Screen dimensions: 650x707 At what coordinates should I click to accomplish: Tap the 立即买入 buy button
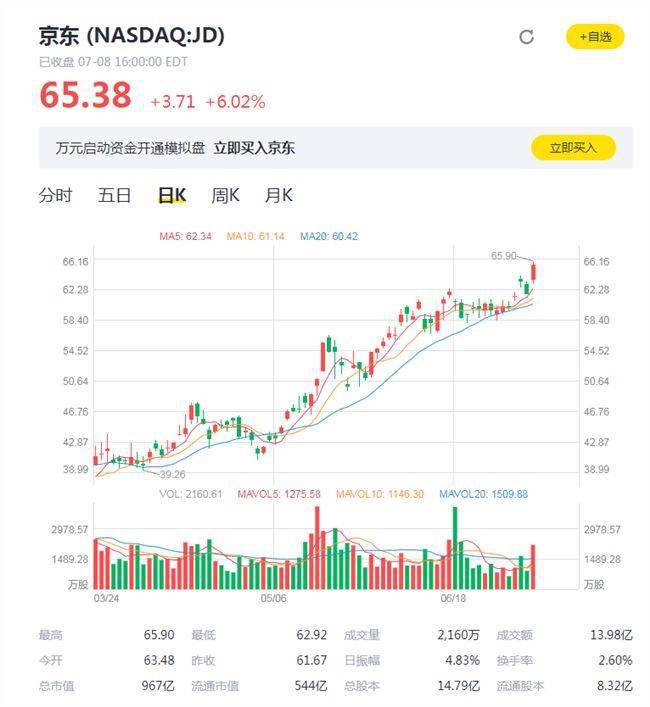(573, 148)
